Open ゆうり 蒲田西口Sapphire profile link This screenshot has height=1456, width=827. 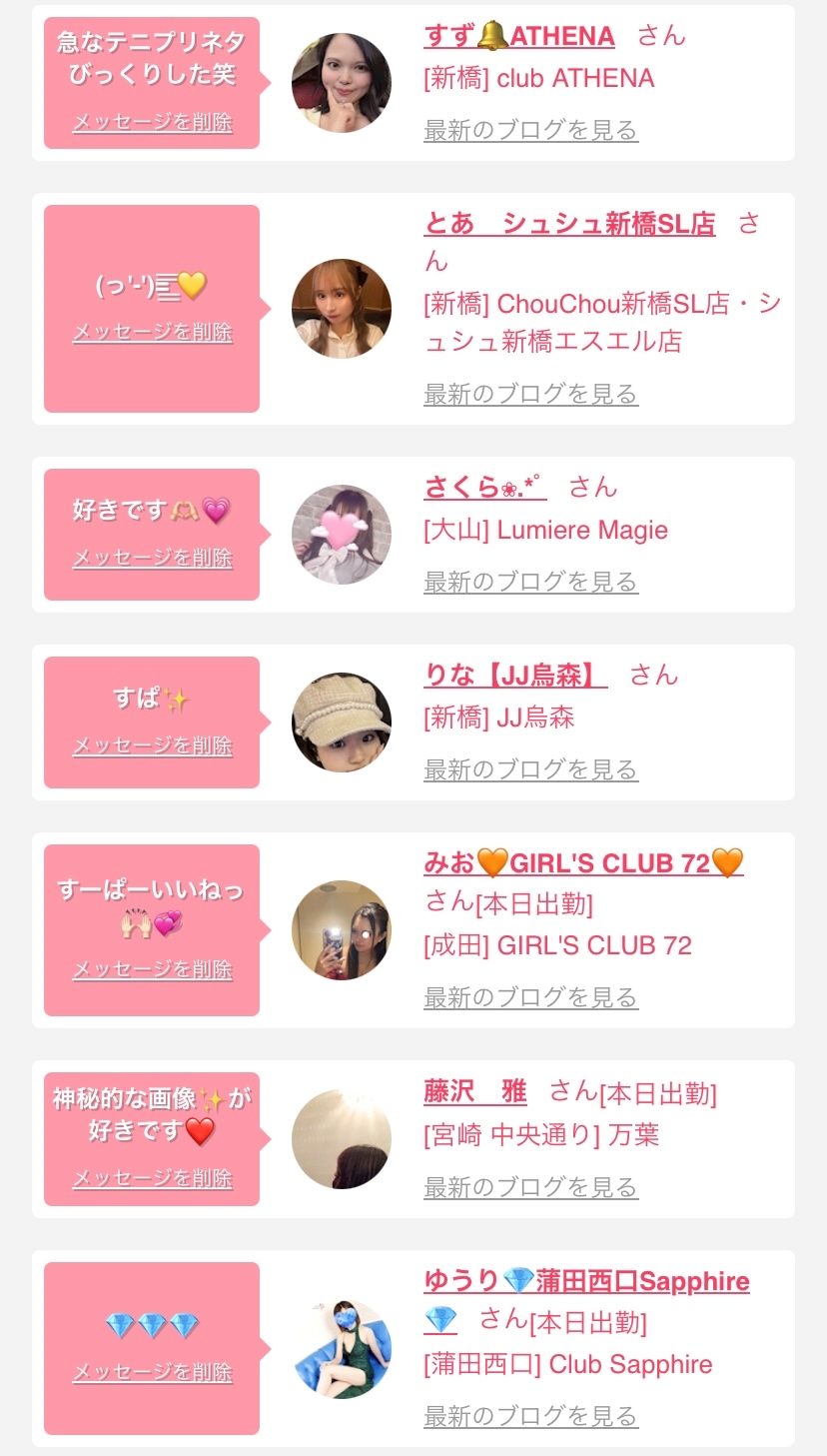tap(586, 1281)
